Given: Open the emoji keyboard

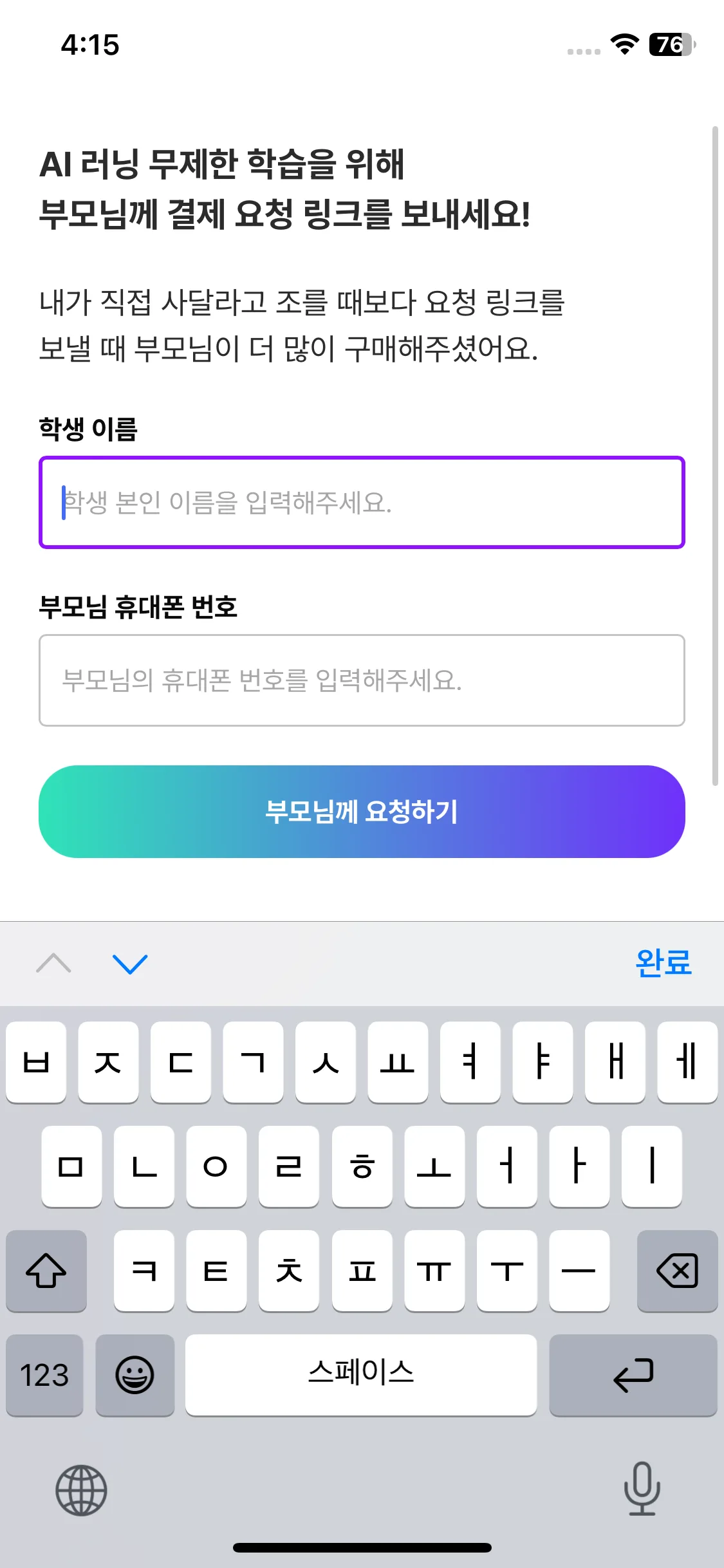Looking at the screenshot, I should pyautogui.click(x=135, y=1376).
